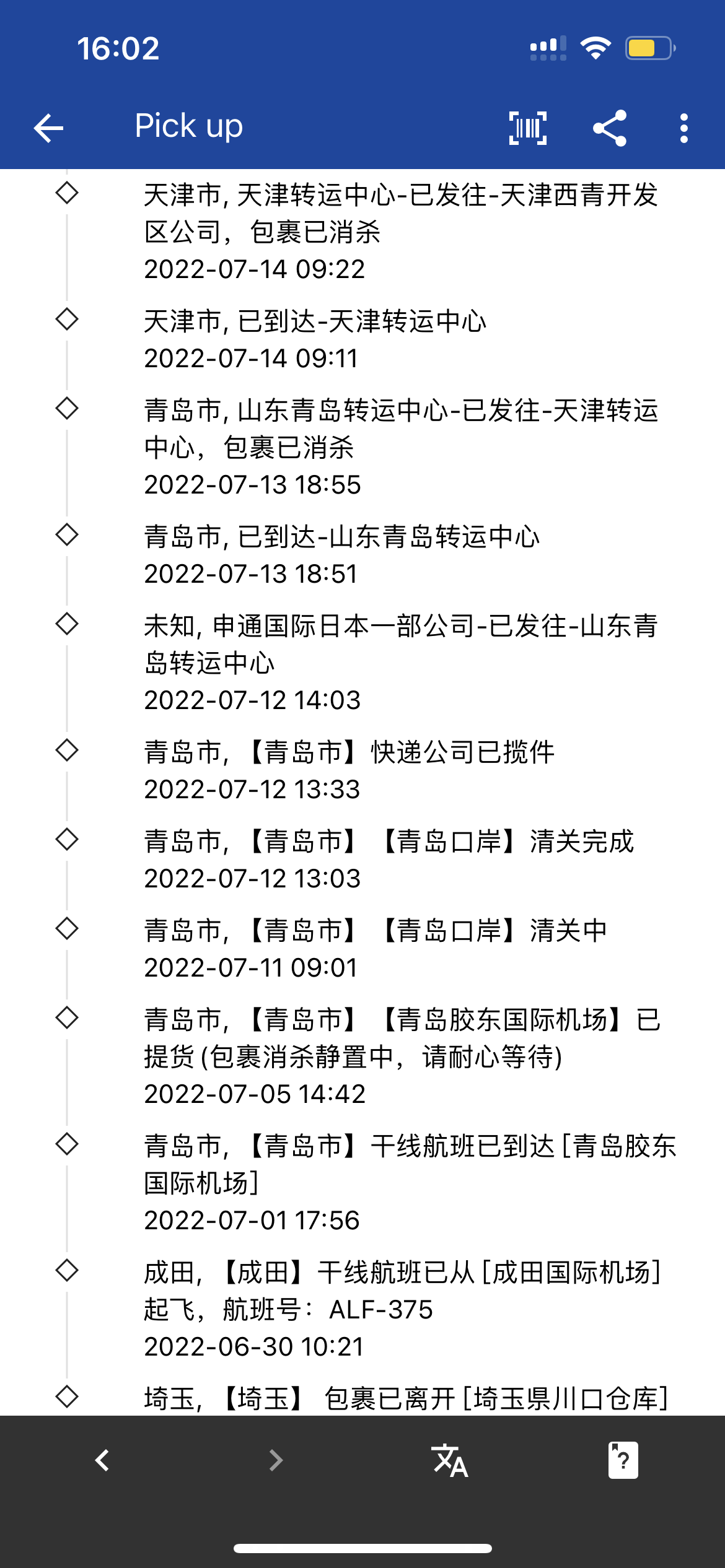Open the three-dot overflow menu
This screenshot has height=1568, width=725.
[683, 128]
